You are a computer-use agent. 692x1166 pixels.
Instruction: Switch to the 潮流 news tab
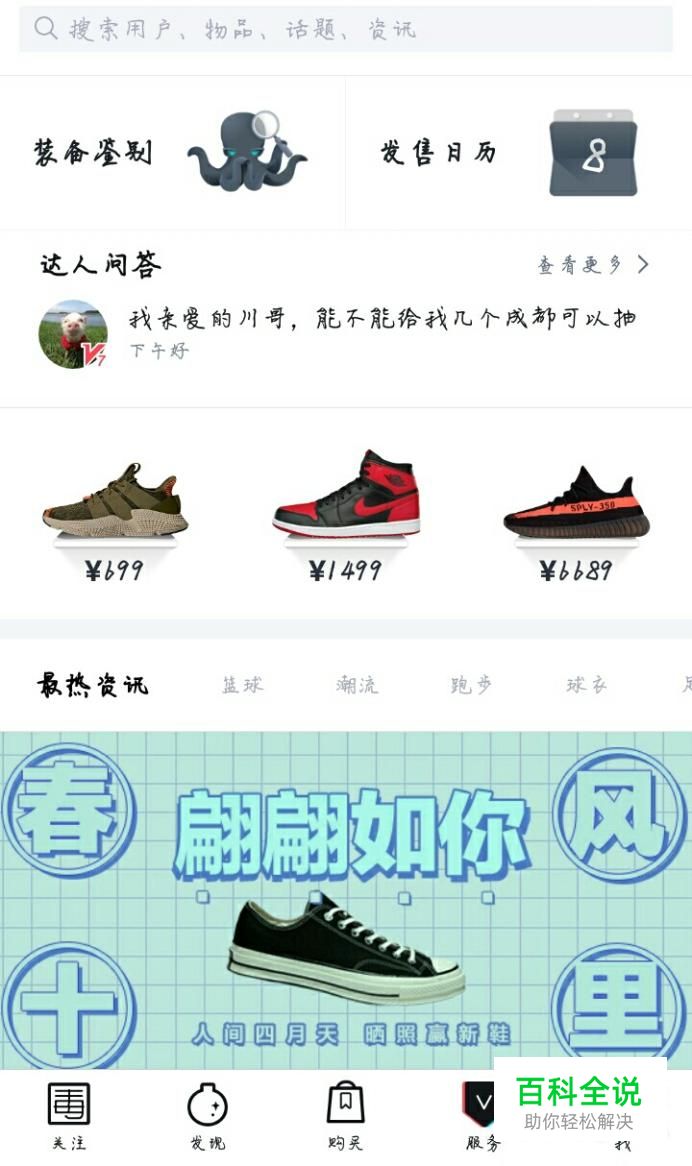click(x=357, y=685)
